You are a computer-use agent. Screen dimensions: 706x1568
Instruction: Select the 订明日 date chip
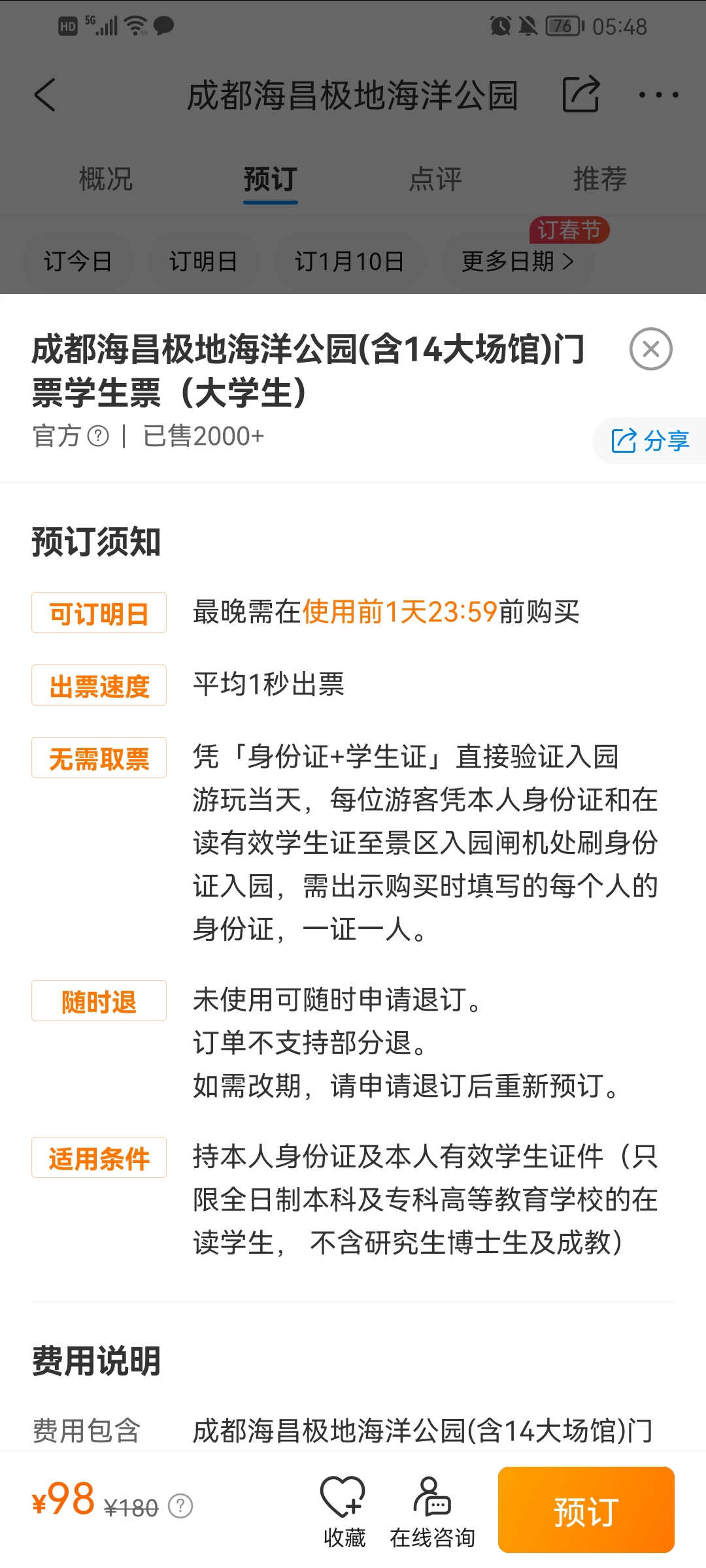pos(203,261)
